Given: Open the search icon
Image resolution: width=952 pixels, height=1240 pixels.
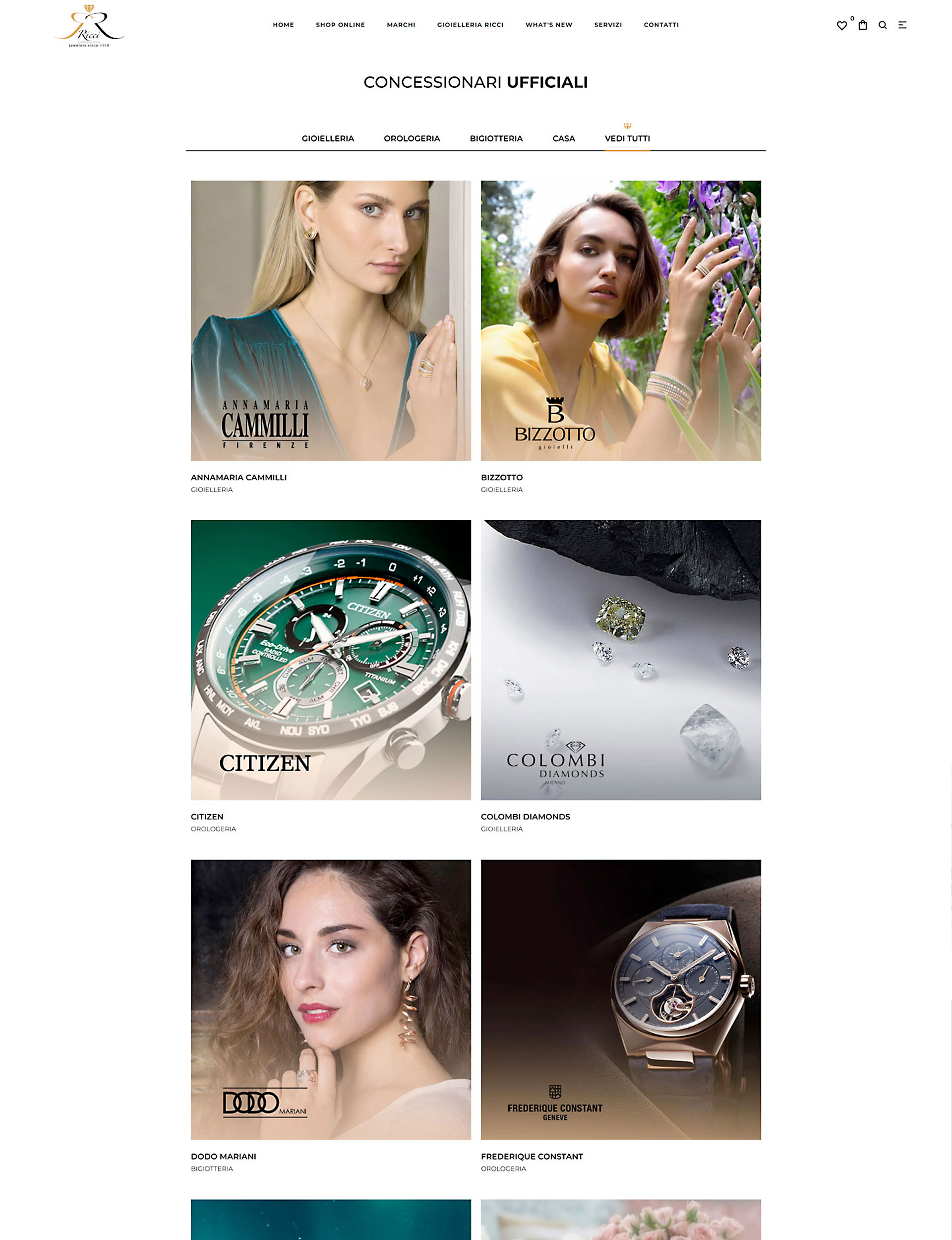Looking at the screenshot, I should [x=882, y=25].
